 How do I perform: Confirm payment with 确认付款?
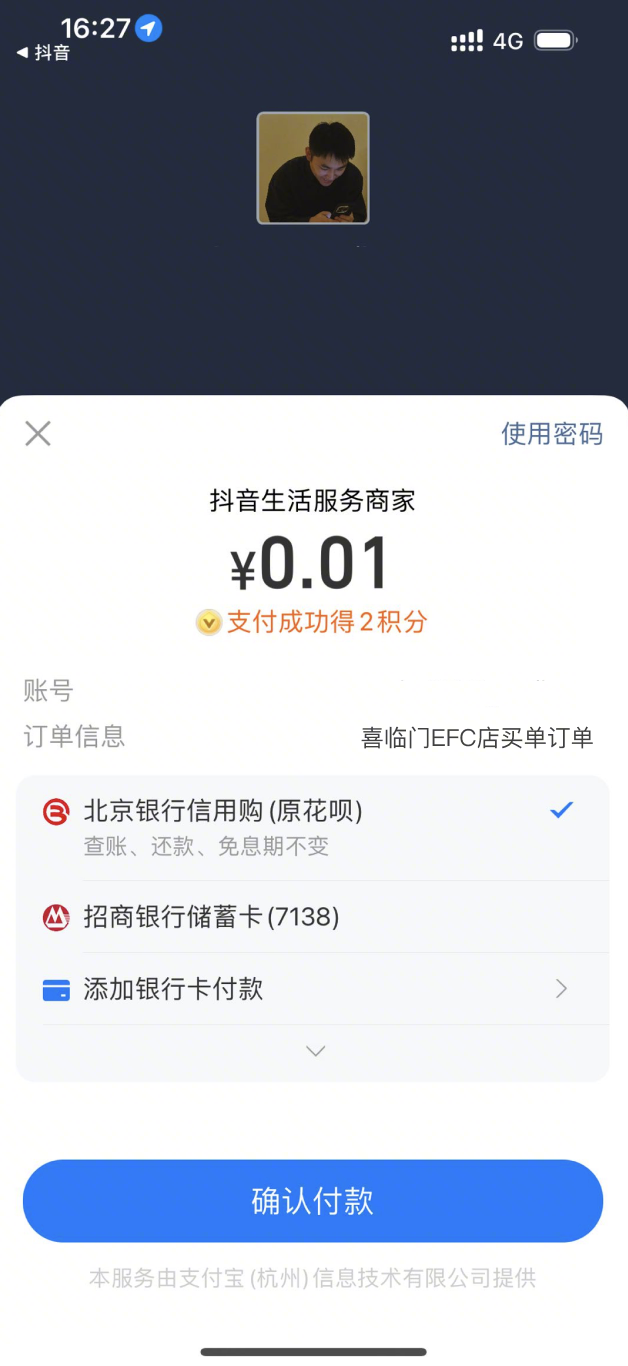coord(313,1201)
